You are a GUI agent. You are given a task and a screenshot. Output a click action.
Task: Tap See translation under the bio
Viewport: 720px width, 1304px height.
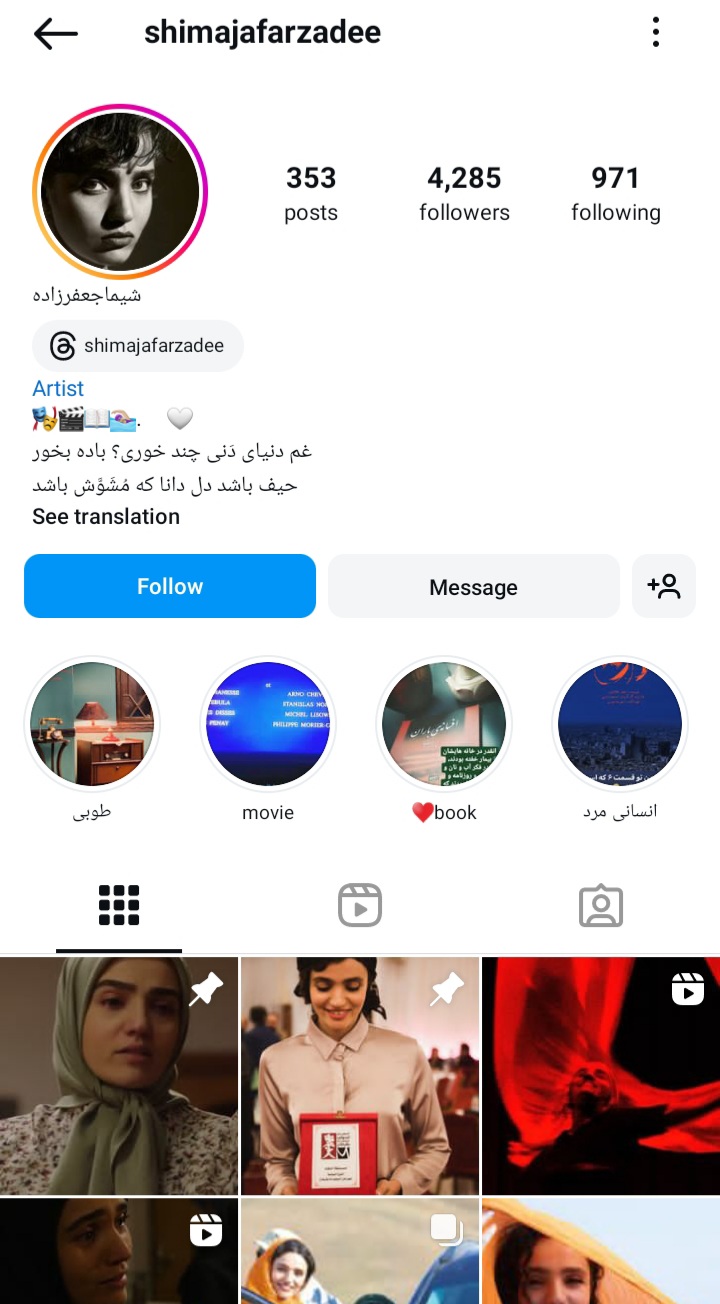click(106, 516)
